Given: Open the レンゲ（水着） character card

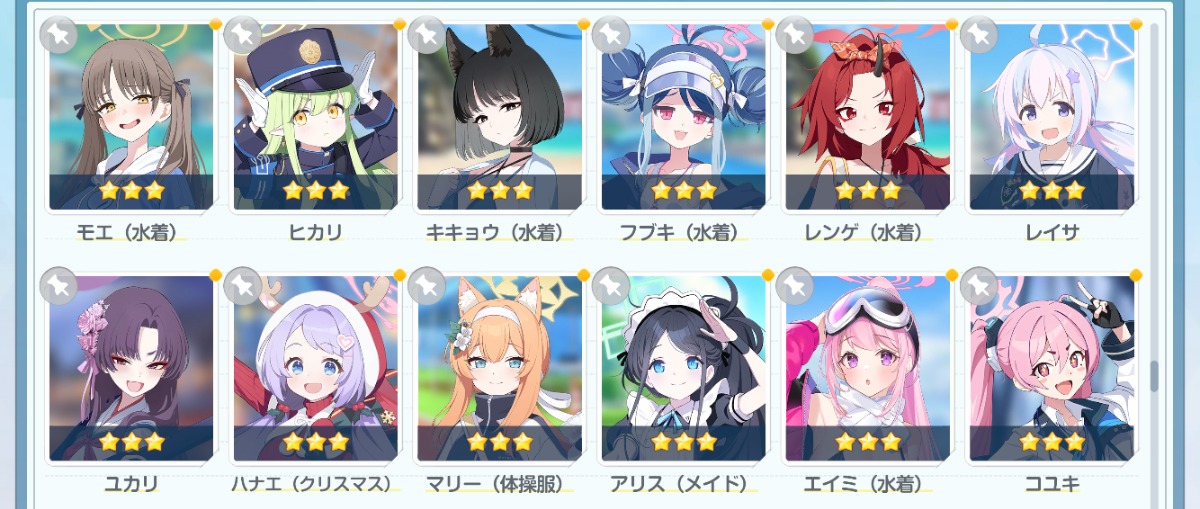Looking at the screenshot, I should (x=867, y=118).
